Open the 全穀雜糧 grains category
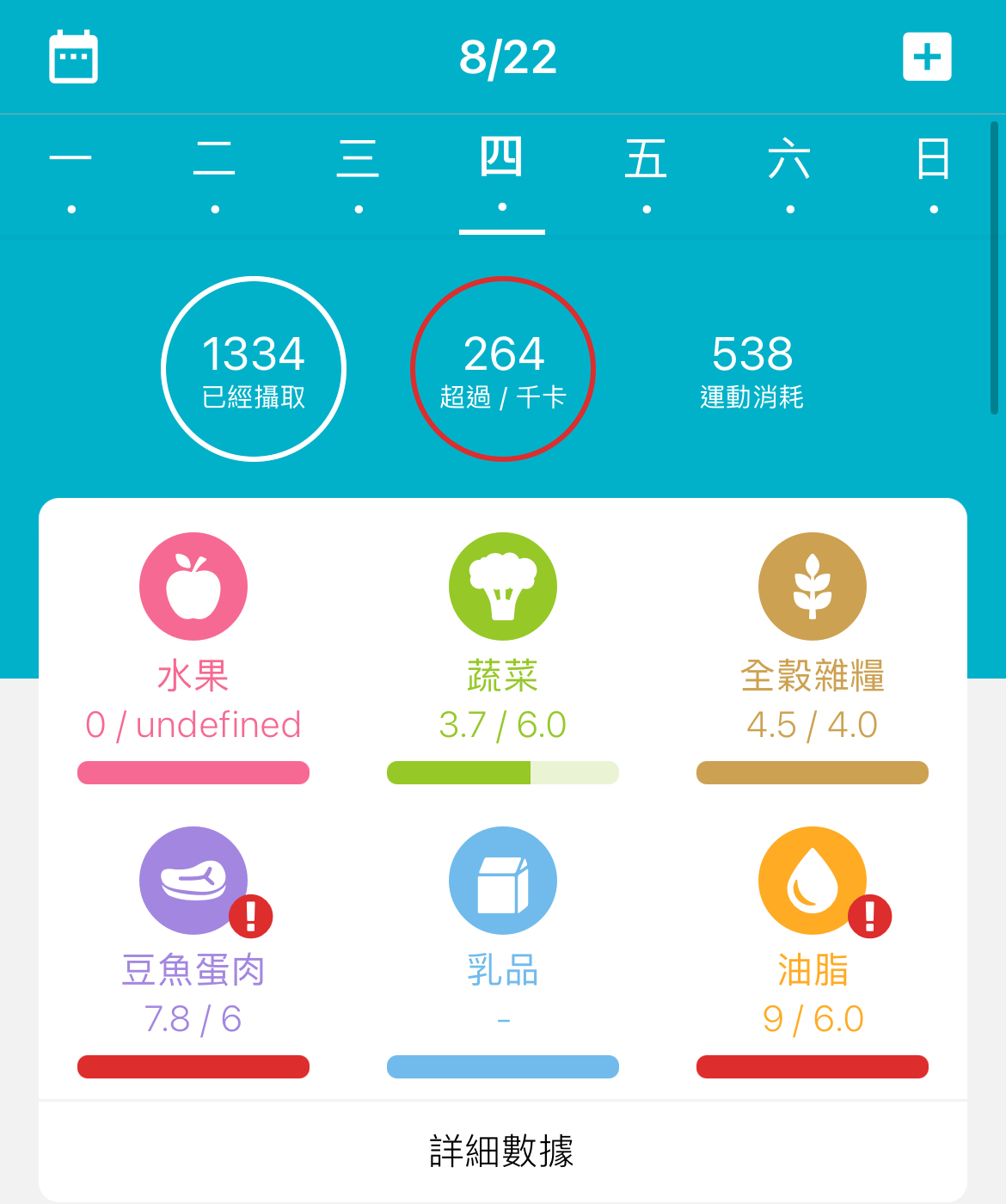 813,587
